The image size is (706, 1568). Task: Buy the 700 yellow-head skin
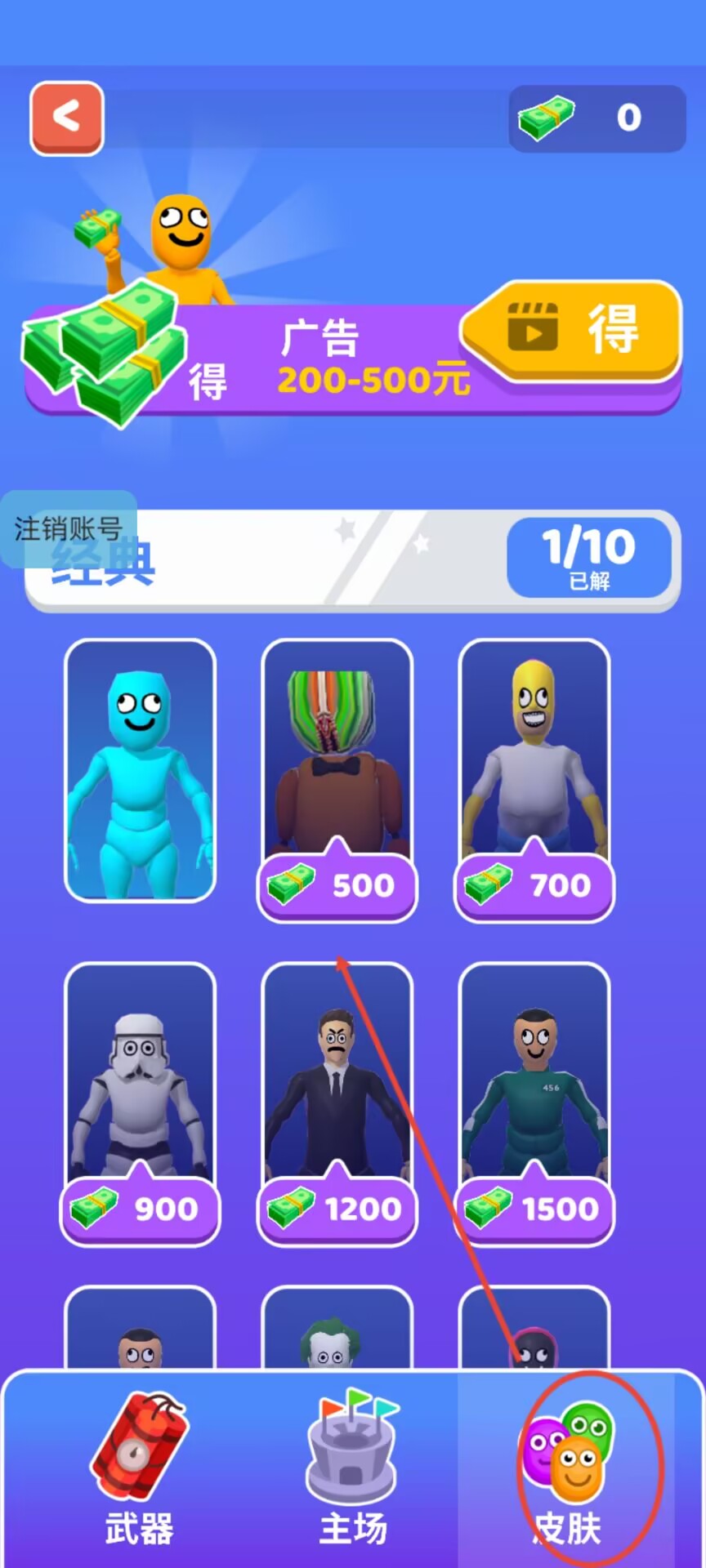(534, 885)
